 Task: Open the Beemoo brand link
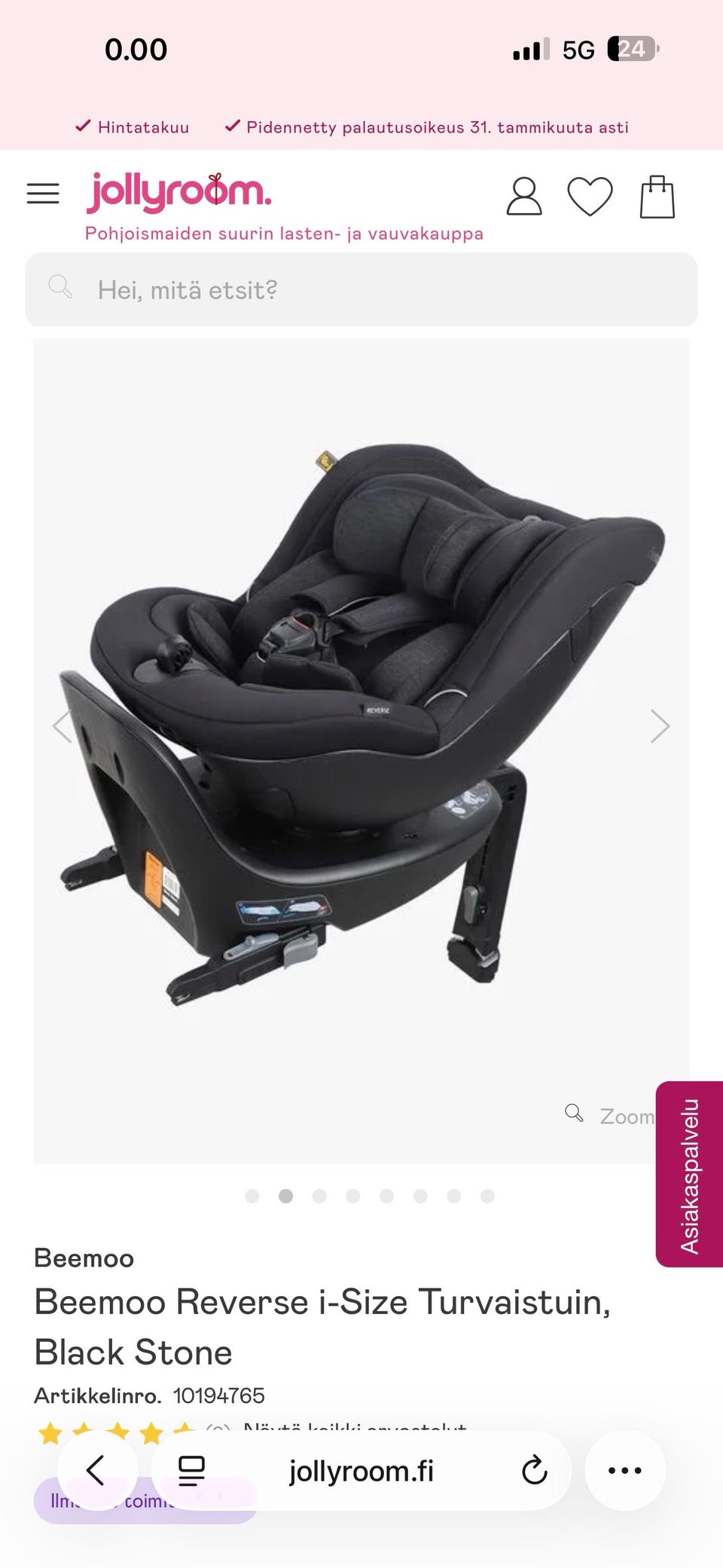(84, 1258)
